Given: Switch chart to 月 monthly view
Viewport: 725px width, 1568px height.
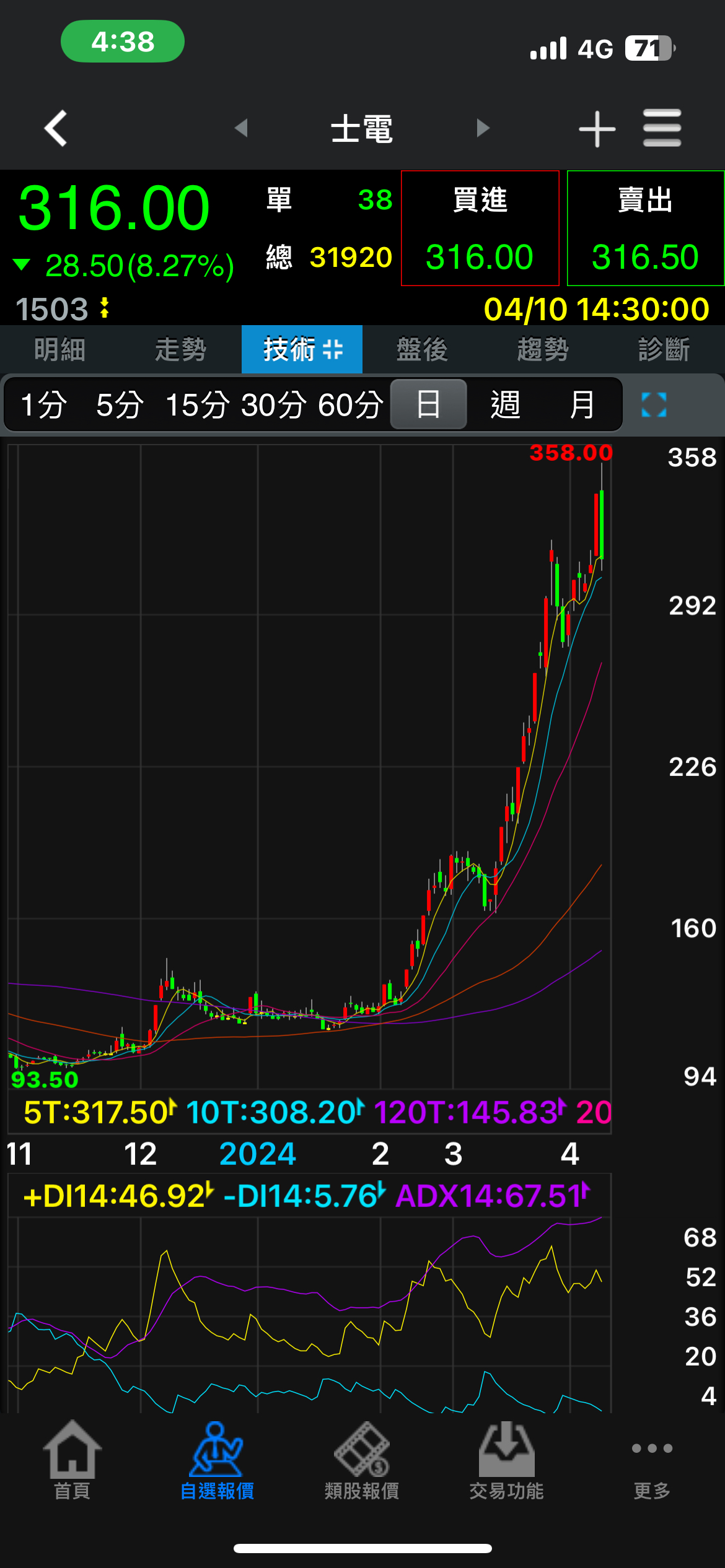Looking at the screenshot, I should point(582,405).
